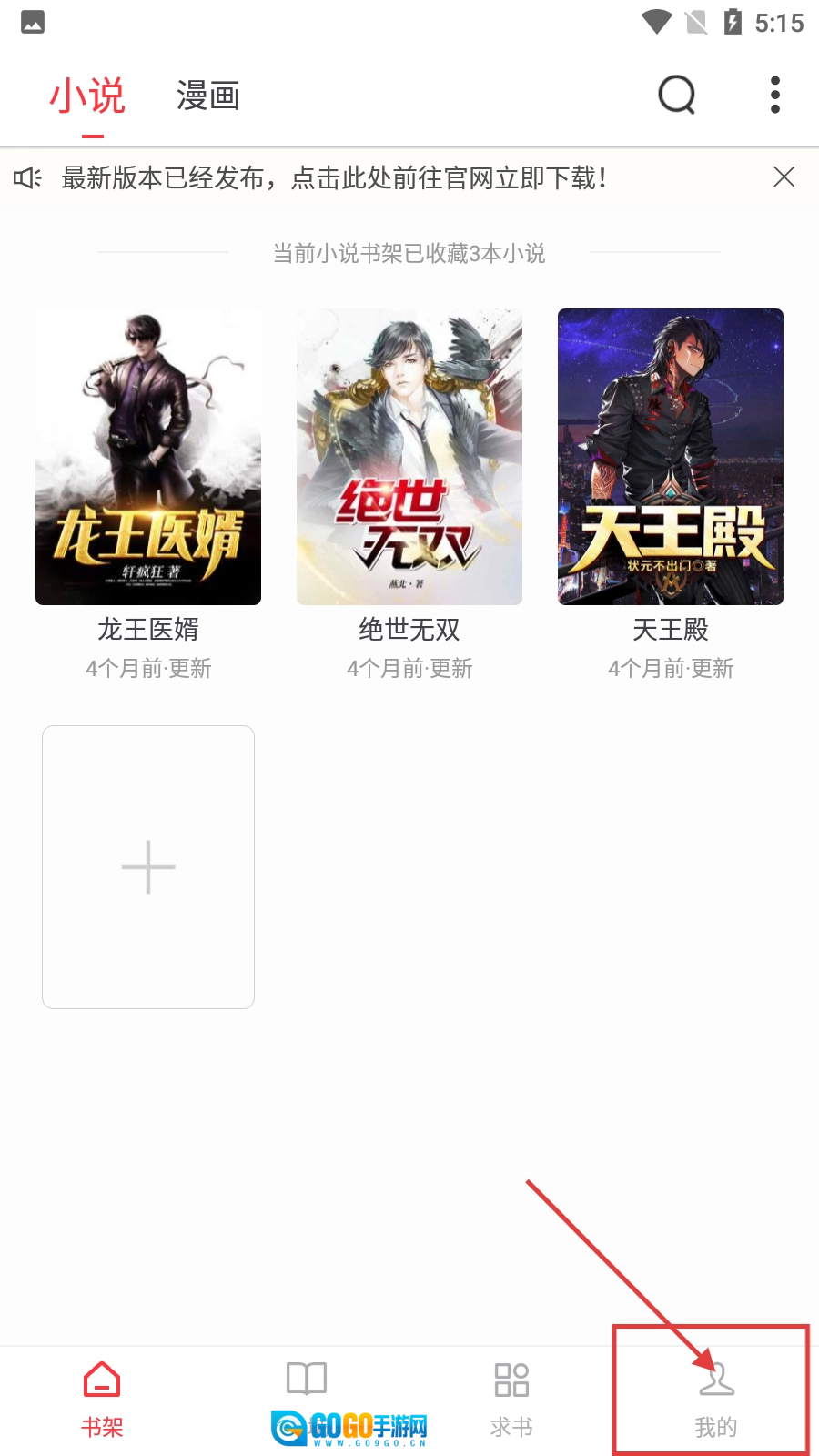The image size is (819, 1456).
Task: Open the novel 天王殿
Action: click(671, 457)
